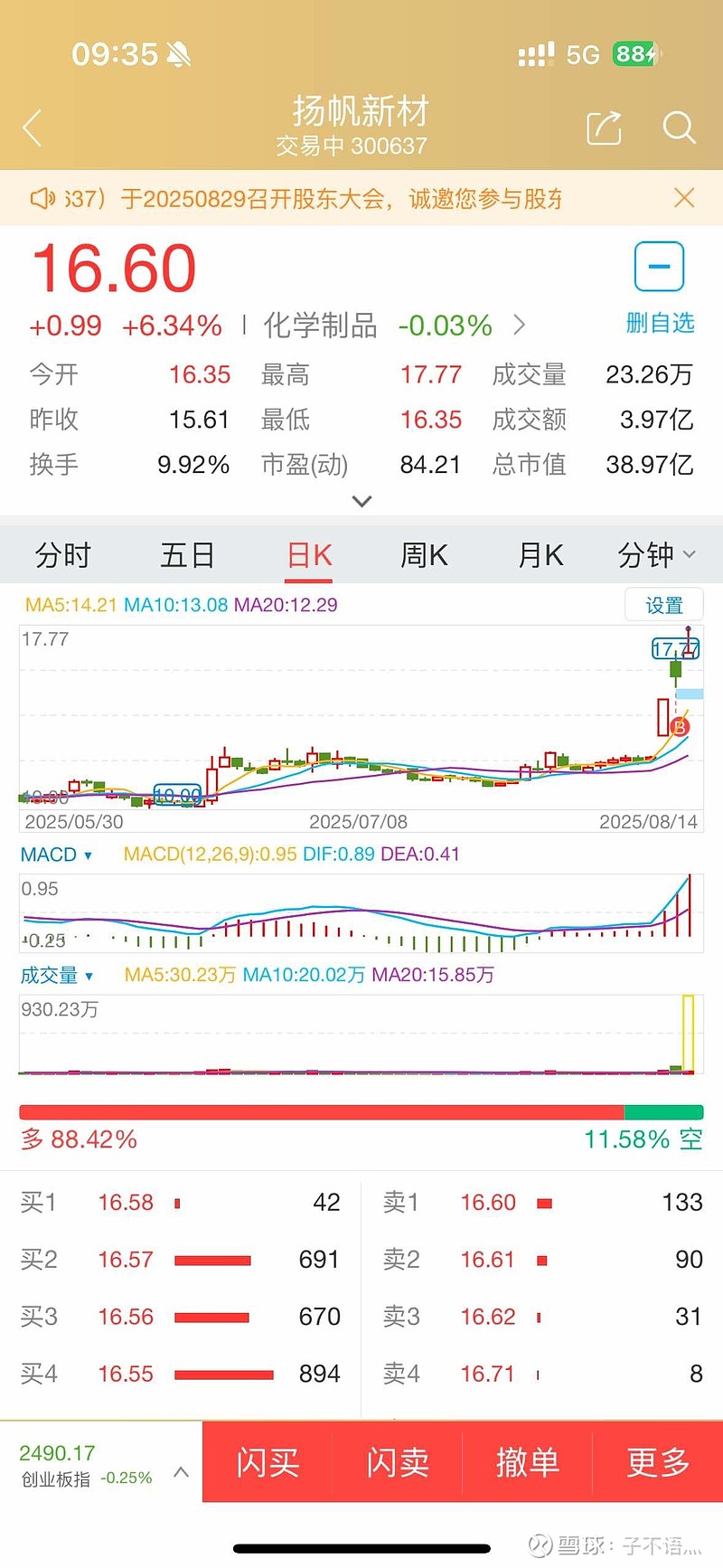Switch to 五日 chart tab
Screen dimensions: 723x1568
pyautogui.click(x=187, y=554)
